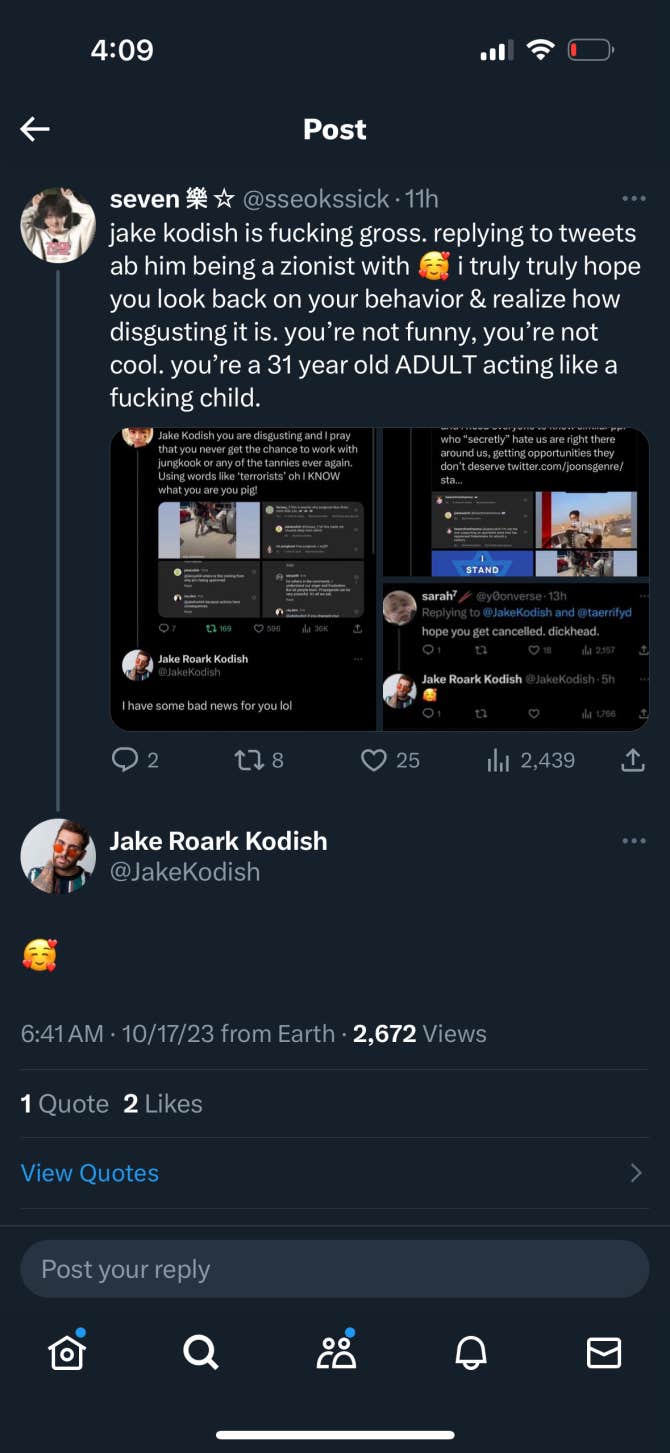
Task: Like seven's post
Action: 374,760
